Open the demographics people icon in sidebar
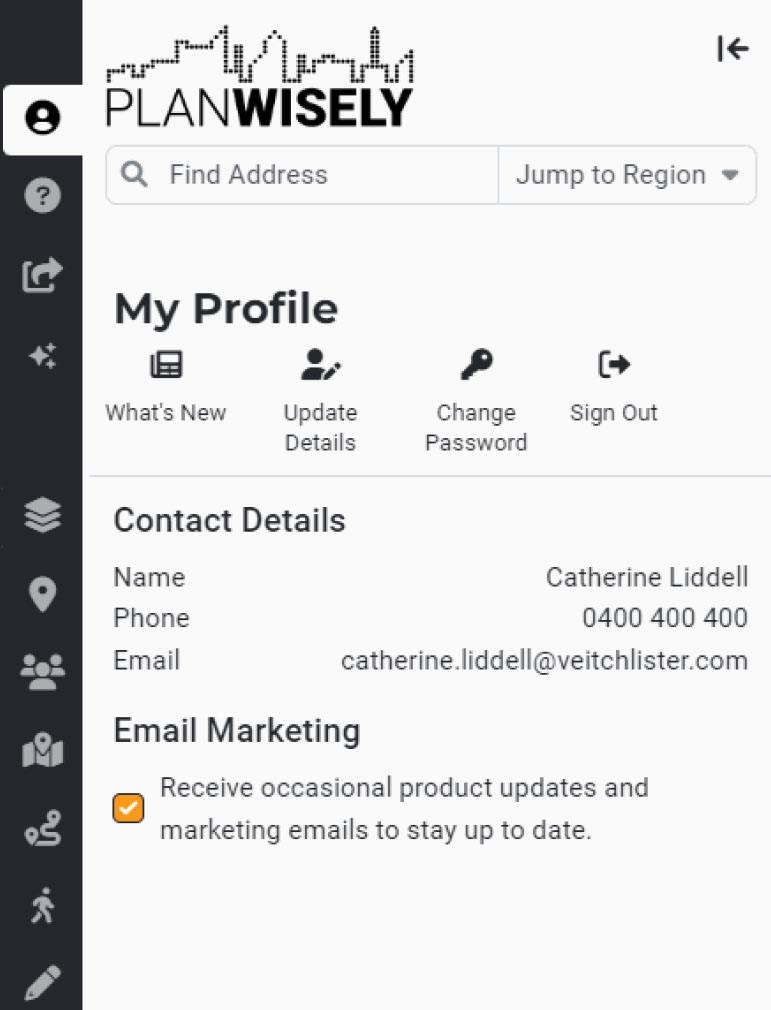 click(x=41, y=672)
